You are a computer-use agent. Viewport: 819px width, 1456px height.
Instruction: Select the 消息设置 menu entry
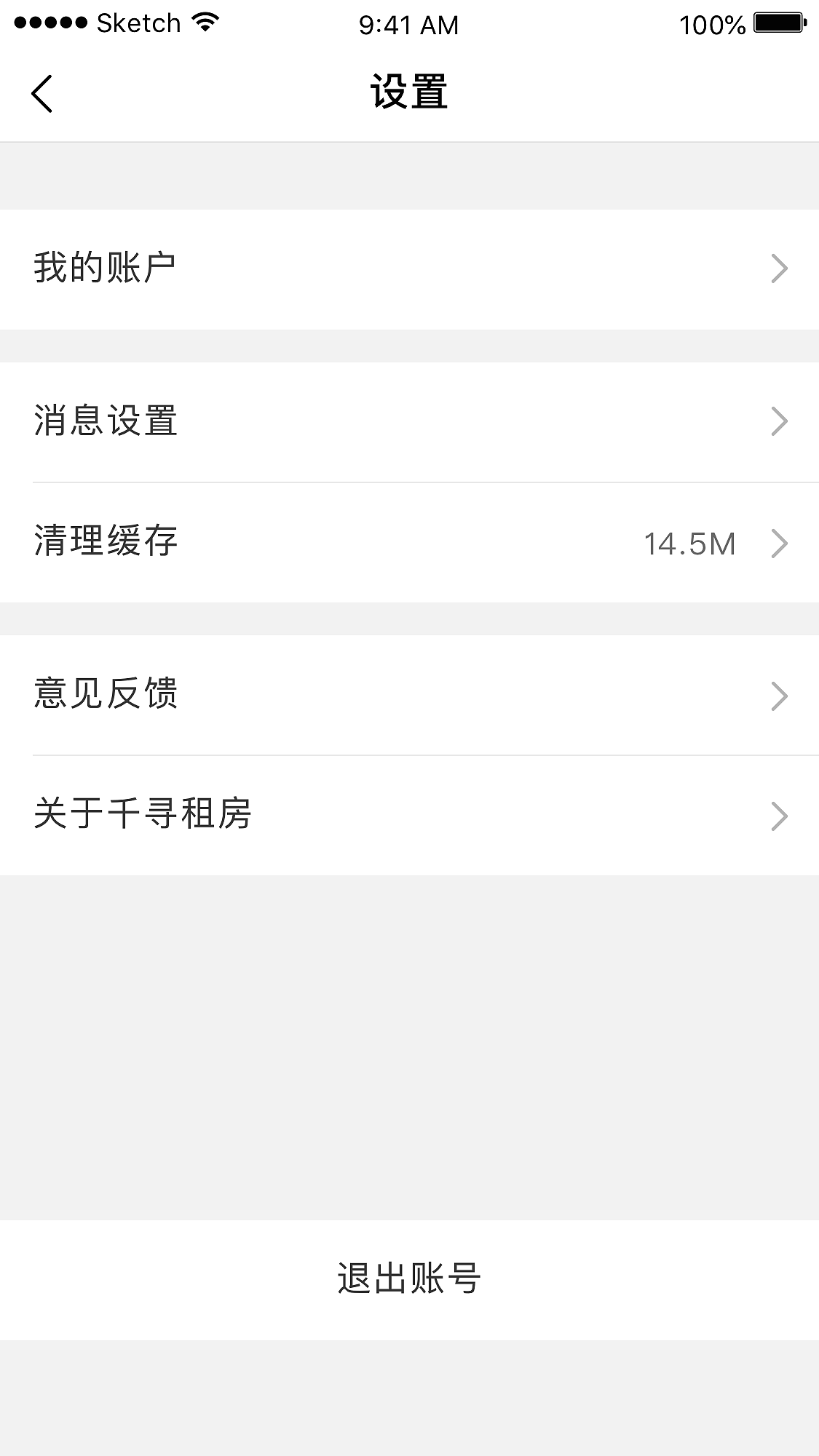107,421
